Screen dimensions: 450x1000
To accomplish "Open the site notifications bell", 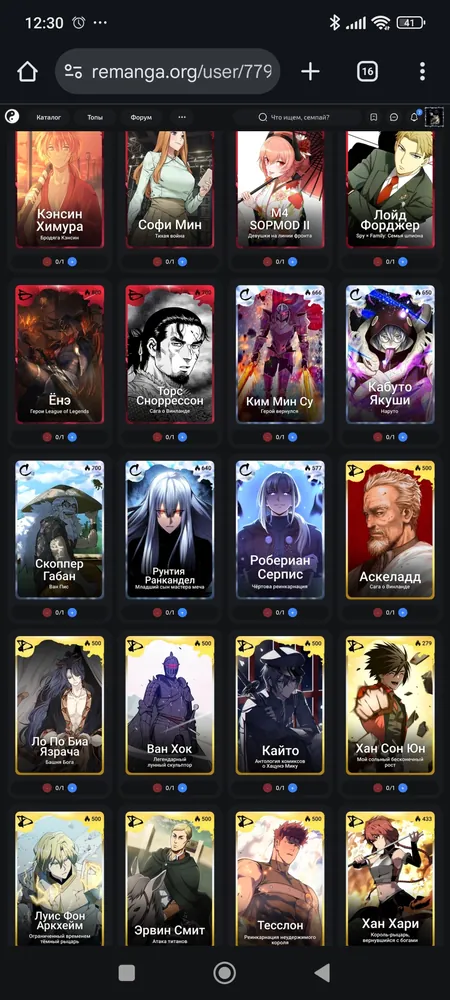I will pyautogui.click(x=414, y=117).
